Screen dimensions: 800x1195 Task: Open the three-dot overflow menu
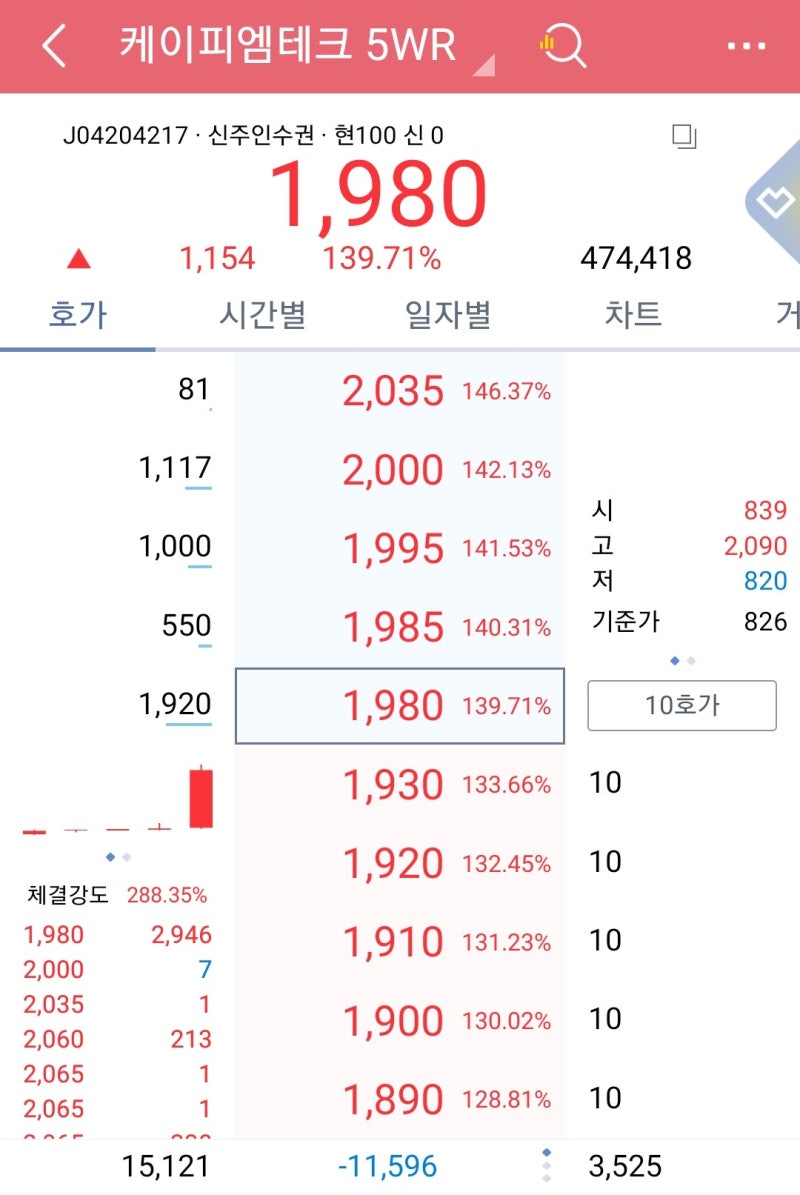coord(745,45)
